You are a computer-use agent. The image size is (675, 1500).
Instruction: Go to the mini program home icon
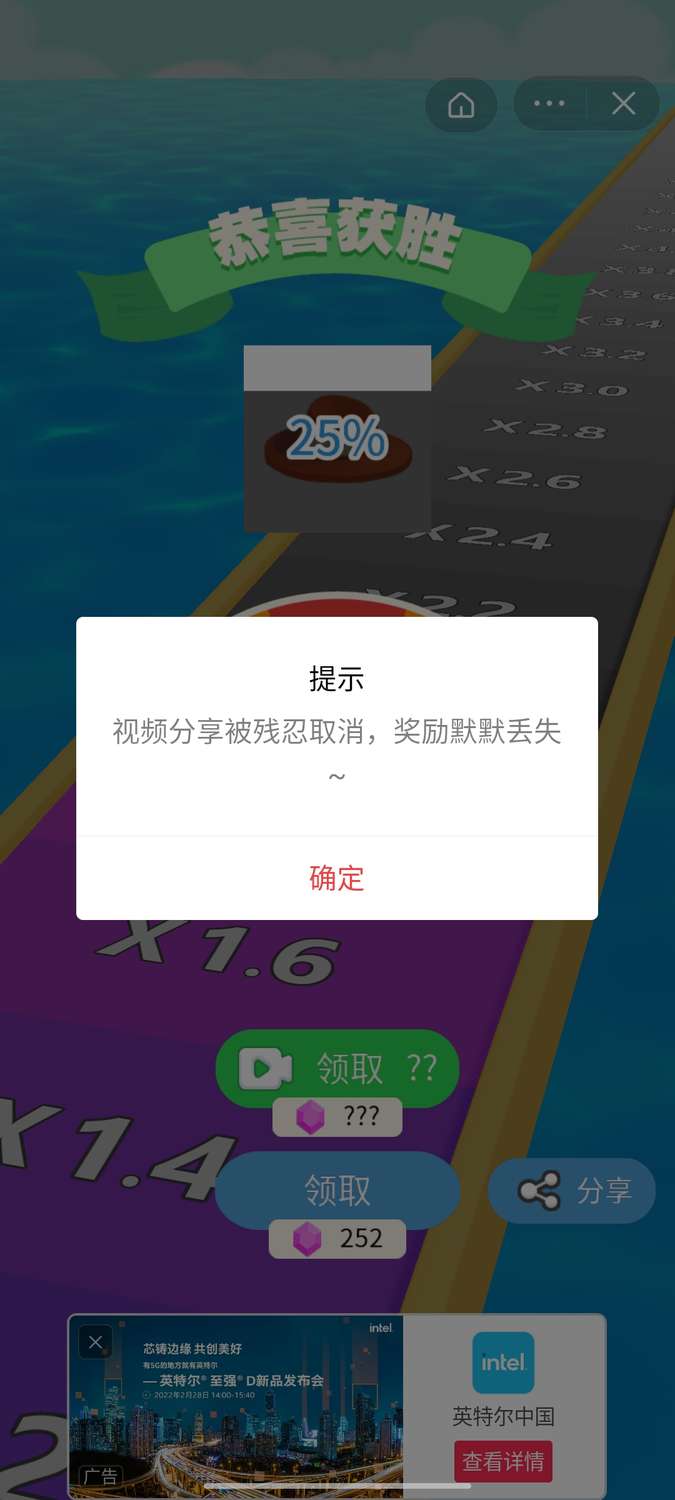point(461,105)
